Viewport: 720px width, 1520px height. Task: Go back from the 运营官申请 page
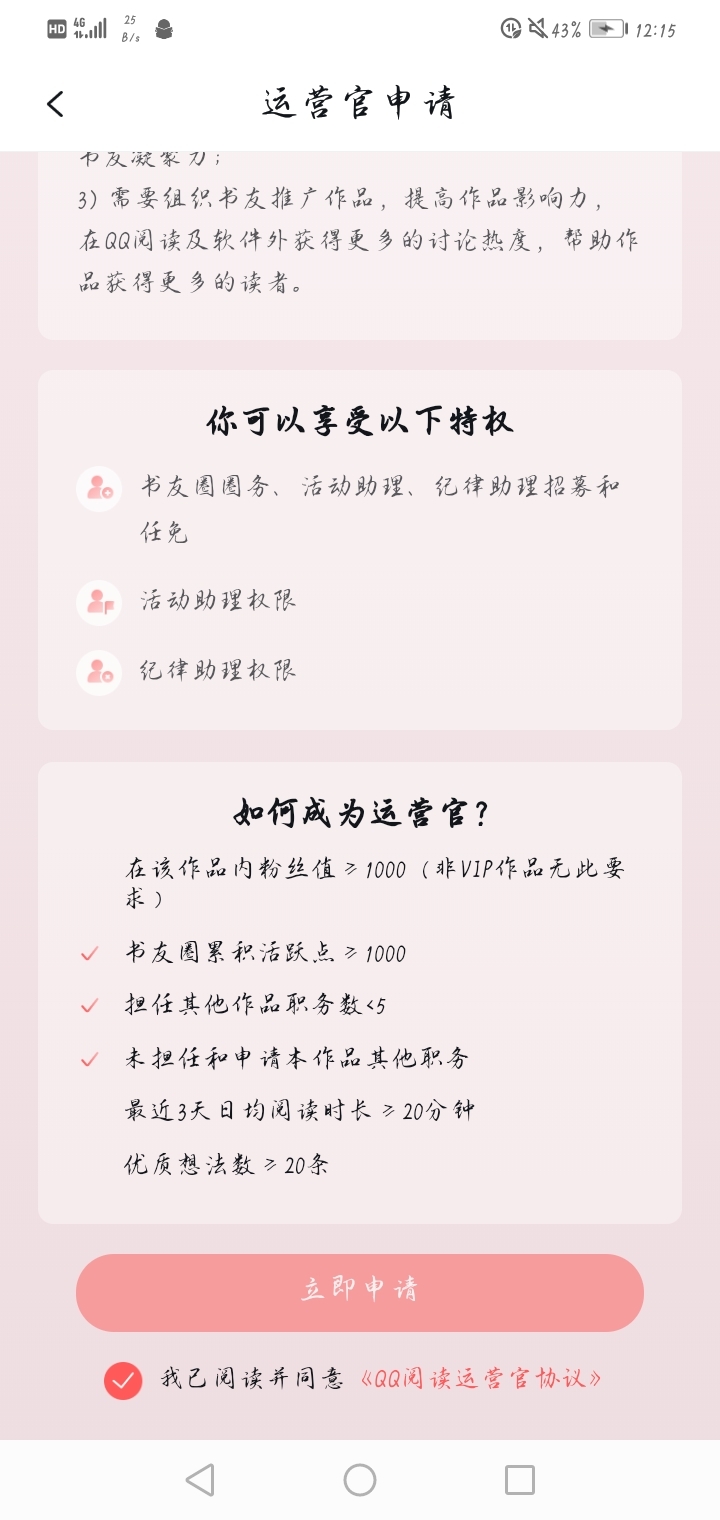55,104
